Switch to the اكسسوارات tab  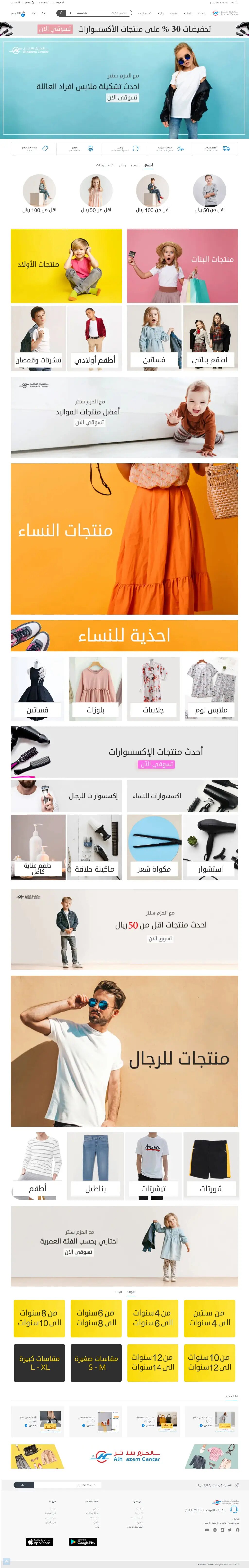coord(105,165)
